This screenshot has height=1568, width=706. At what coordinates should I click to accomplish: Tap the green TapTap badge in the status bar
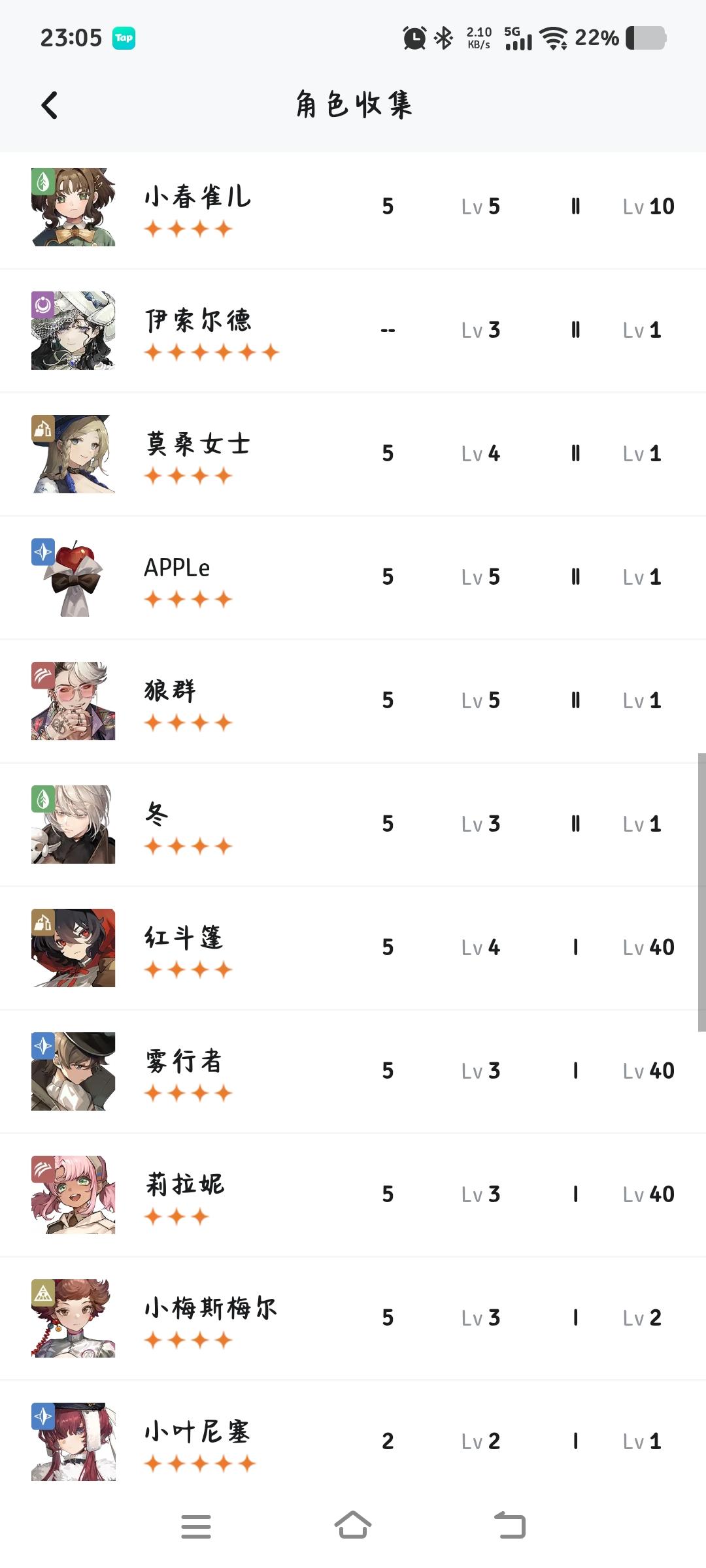pyautogui.click(x=124, y=39)
